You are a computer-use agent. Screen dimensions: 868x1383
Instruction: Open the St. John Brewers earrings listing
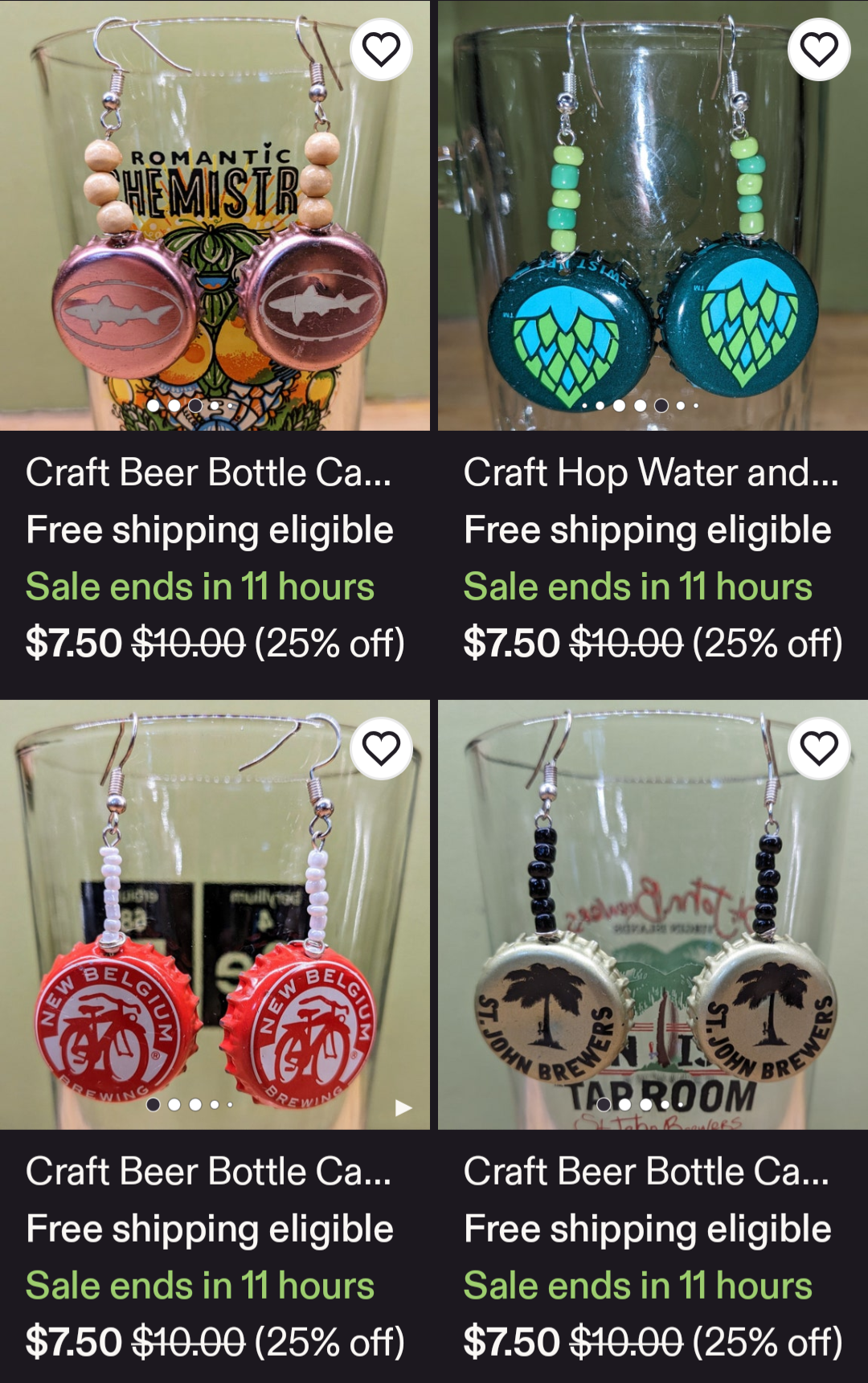tap(645, 1172)
